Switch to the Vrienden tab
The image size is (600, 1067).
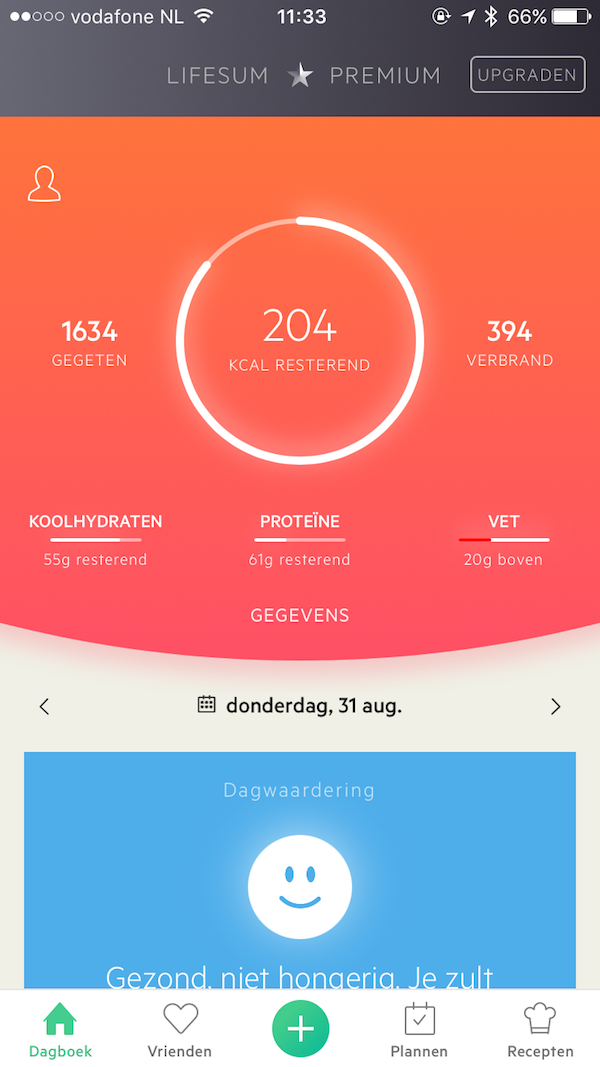pyautogui.click(x=180, y=1030)
